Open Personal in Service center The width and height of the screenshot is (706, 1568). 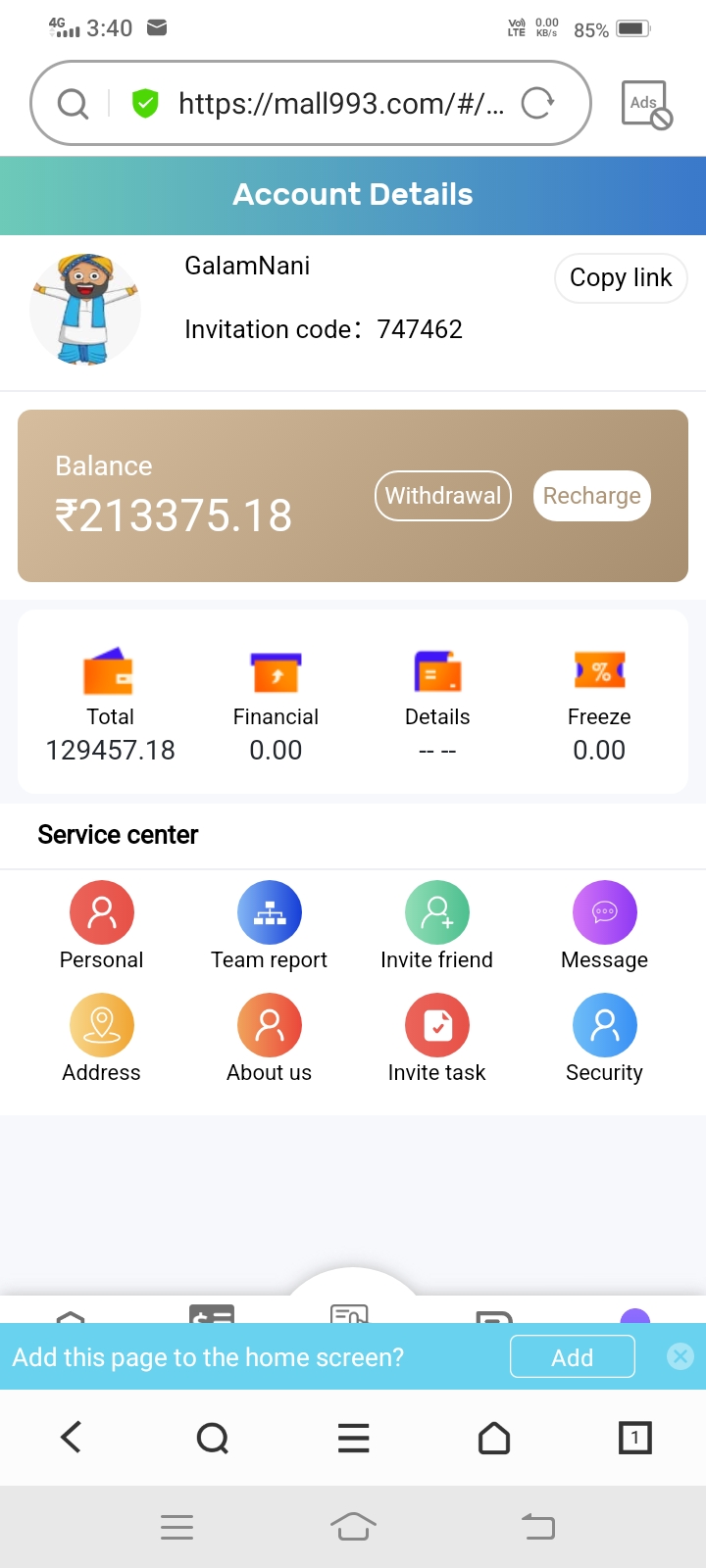click(x=102, y=926)
